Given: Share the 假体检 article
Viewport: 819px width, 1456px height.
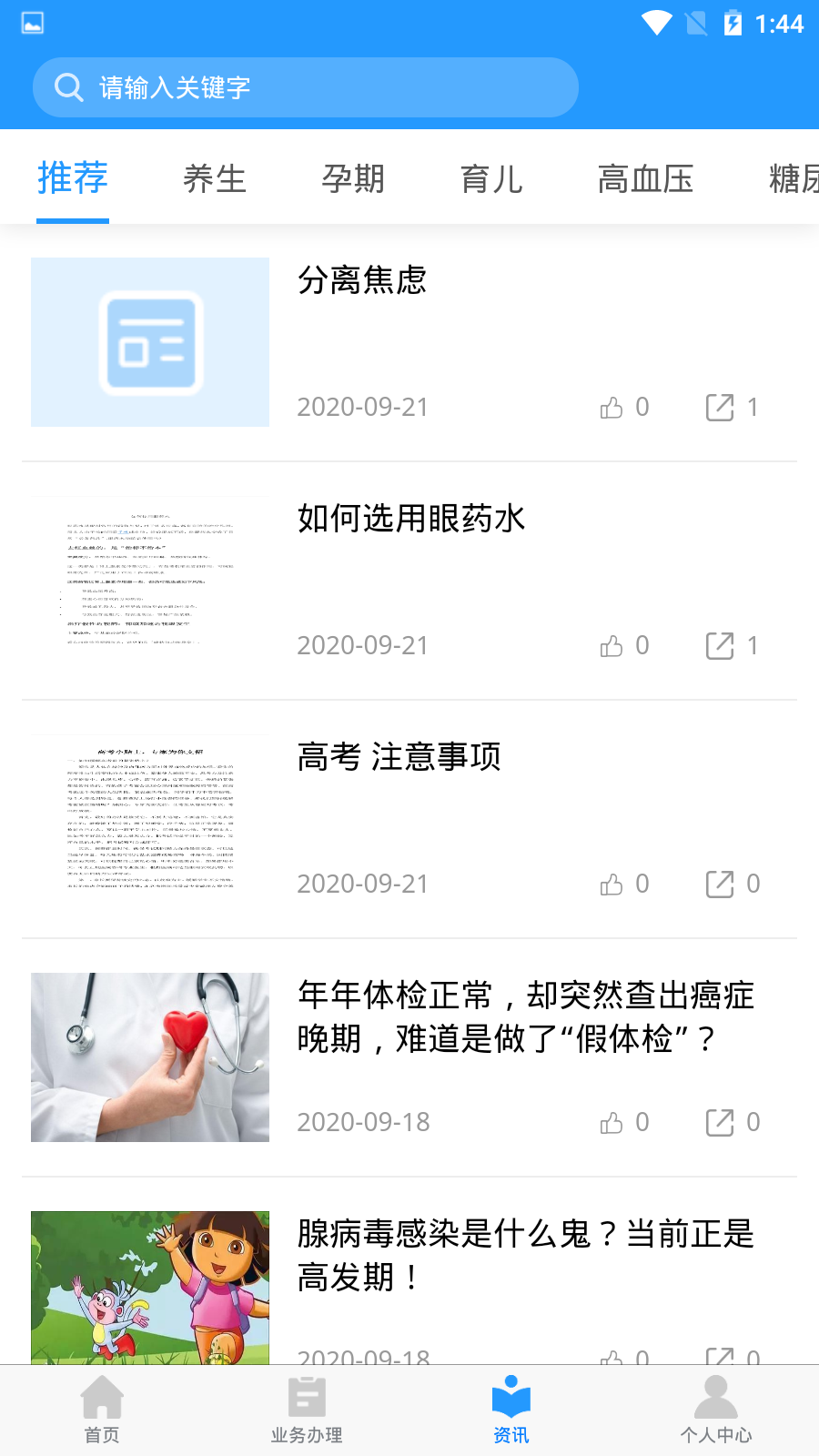Looking at the screenshot, I should 720,1123.
